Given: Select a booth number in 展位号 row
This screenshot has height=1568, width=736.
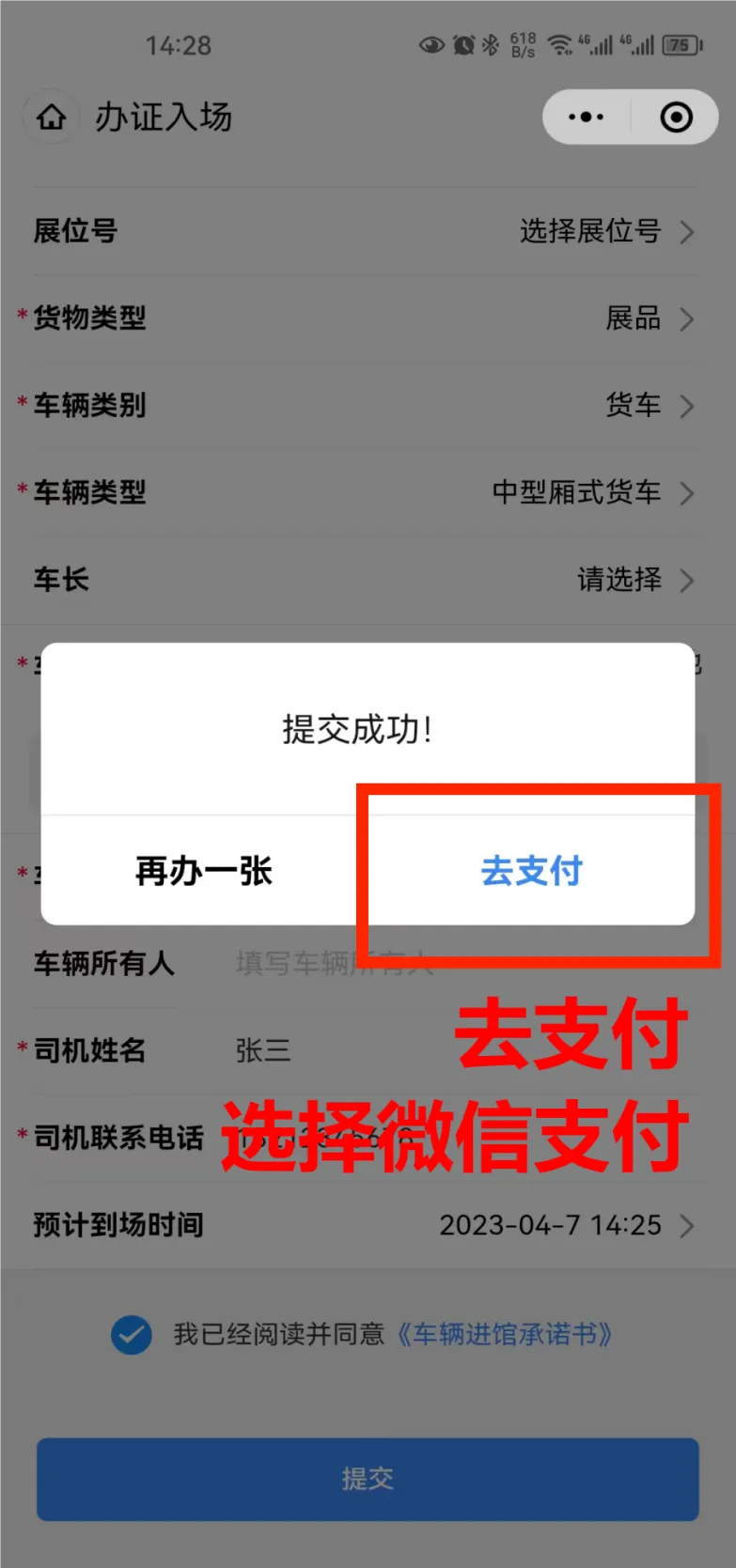Looking at the screenshot, I should tap(606, 231).
